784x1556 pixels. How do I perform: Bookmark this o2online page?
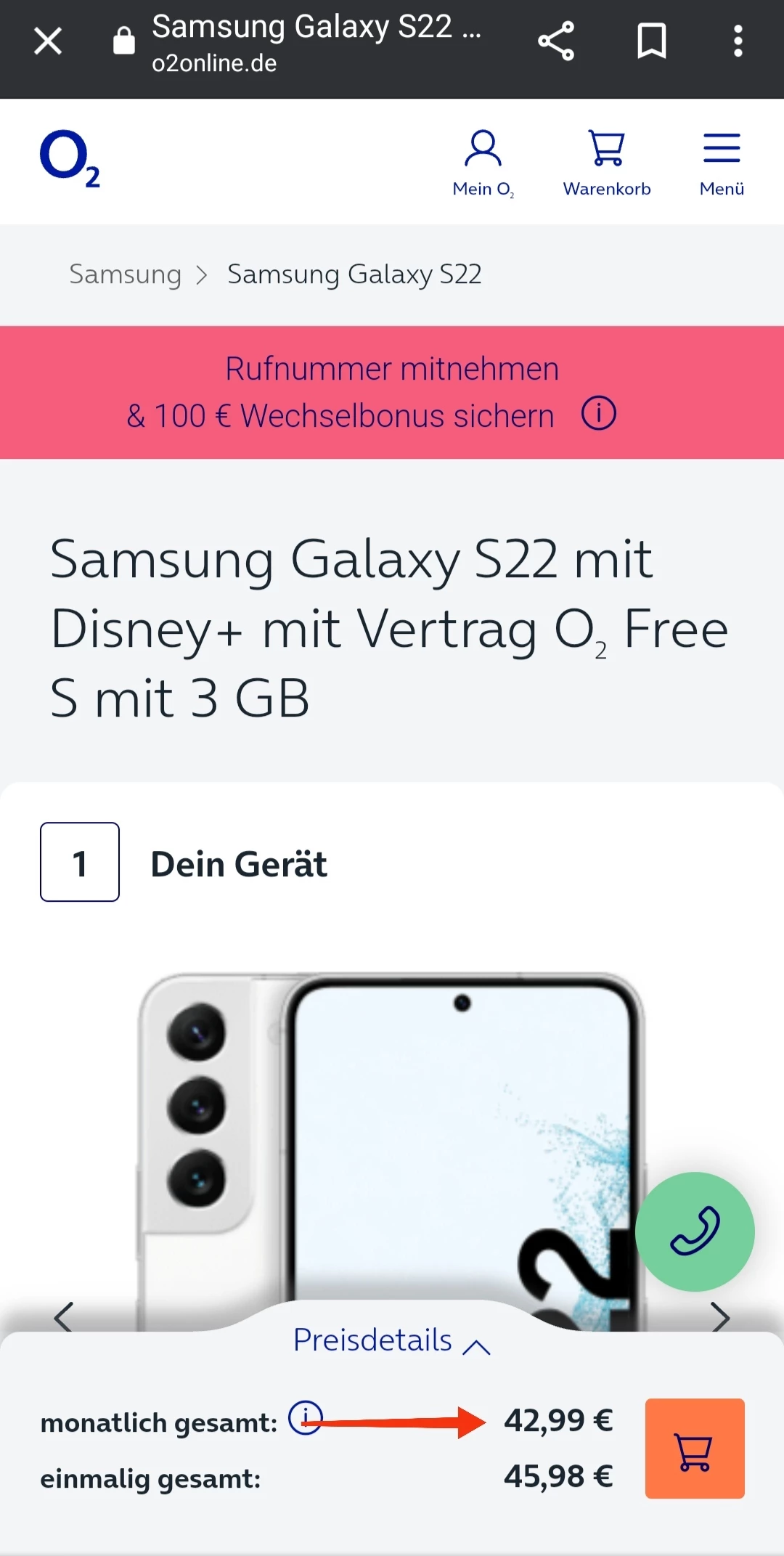pyautogui.click(x=651, y=41)
